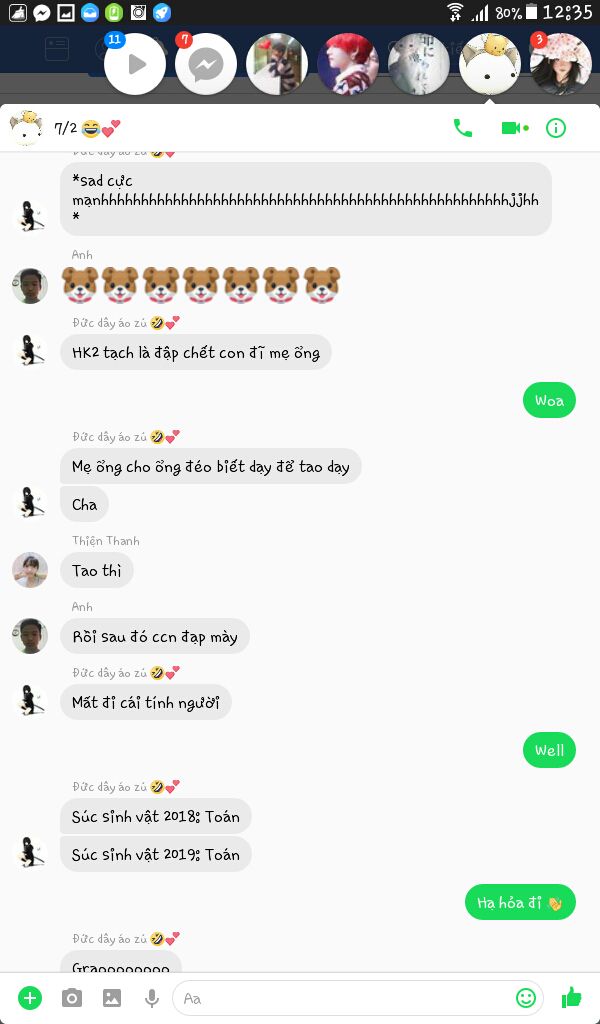Open the chat head with 3 badge

(560, 64)
